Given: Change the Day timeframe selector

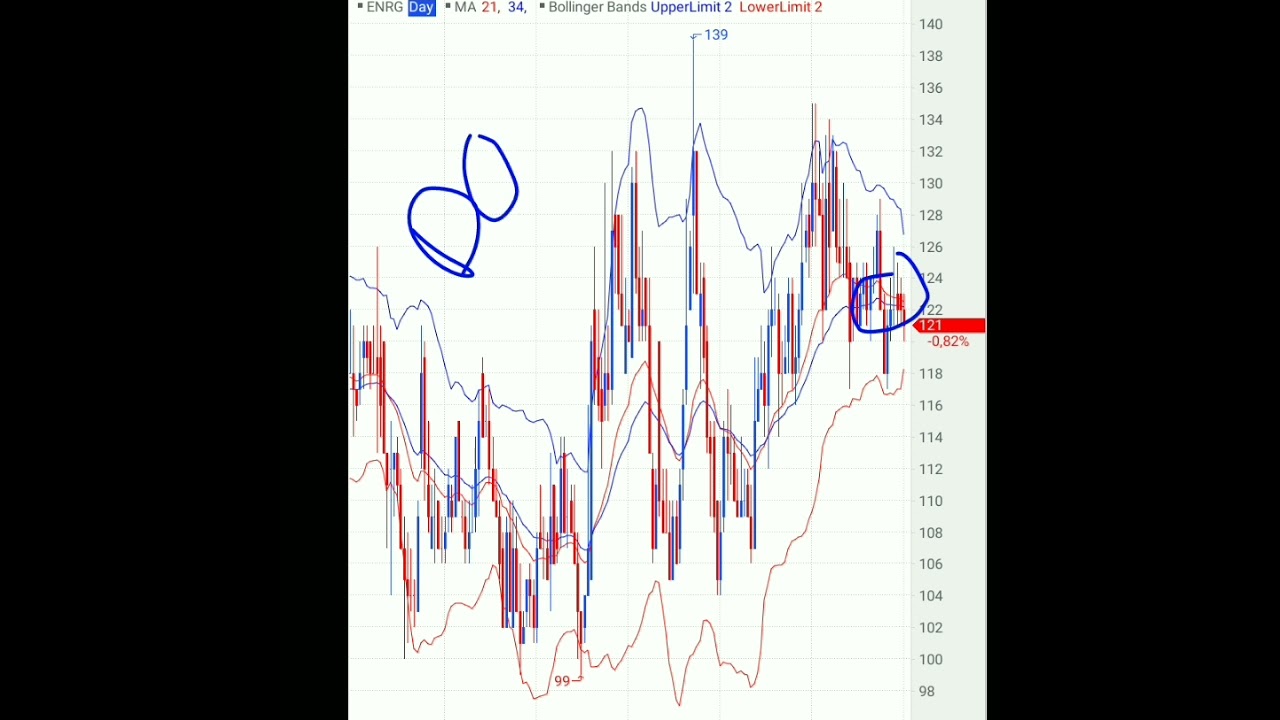Looking at the screenshot, I should (x=421, y=8).
